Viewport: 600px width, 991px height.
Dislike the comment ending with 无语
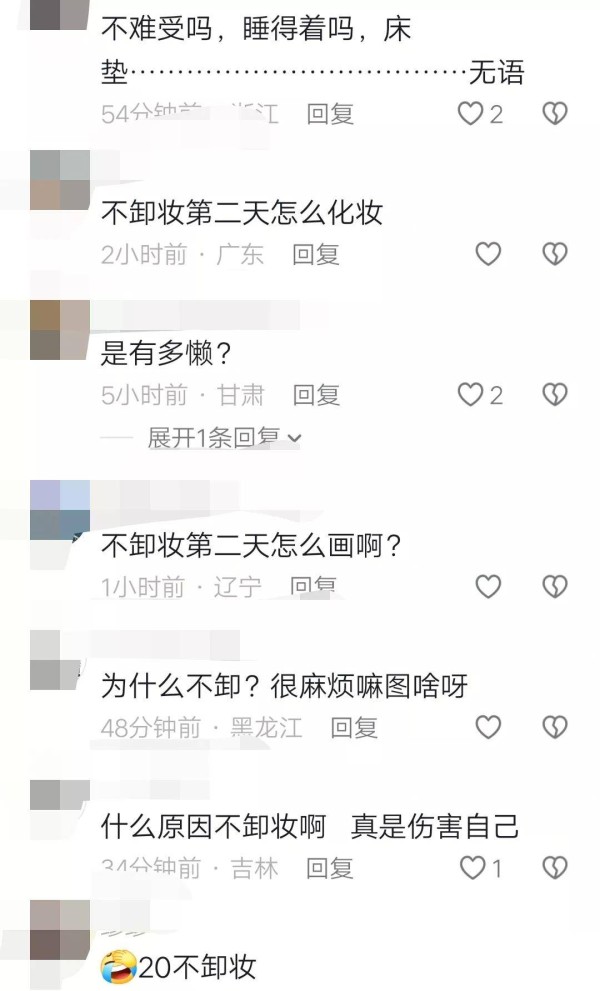(554, 114)
